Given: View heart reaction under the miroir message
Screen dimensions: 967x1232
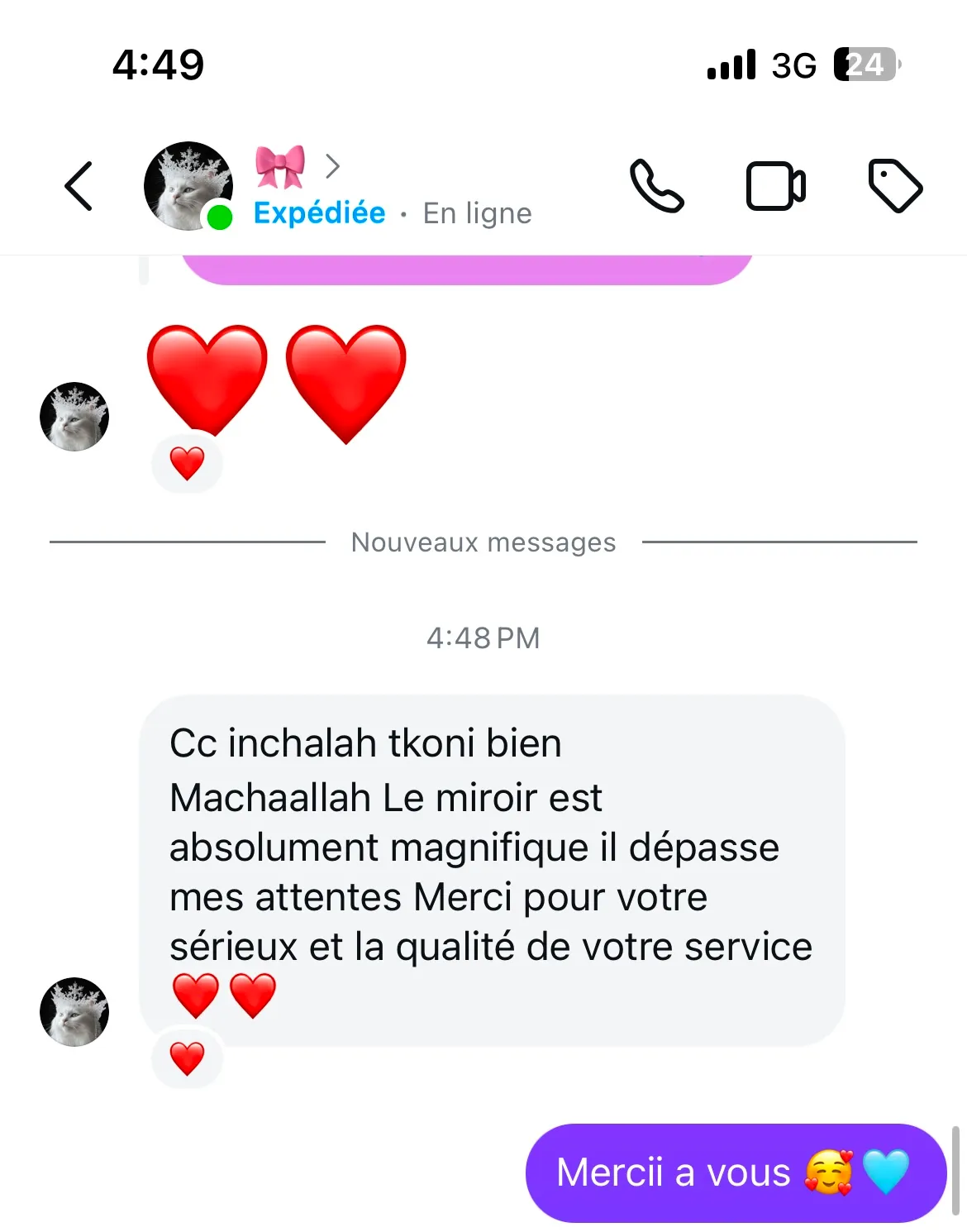Looking at the screenshot, I should point(188,1058).
